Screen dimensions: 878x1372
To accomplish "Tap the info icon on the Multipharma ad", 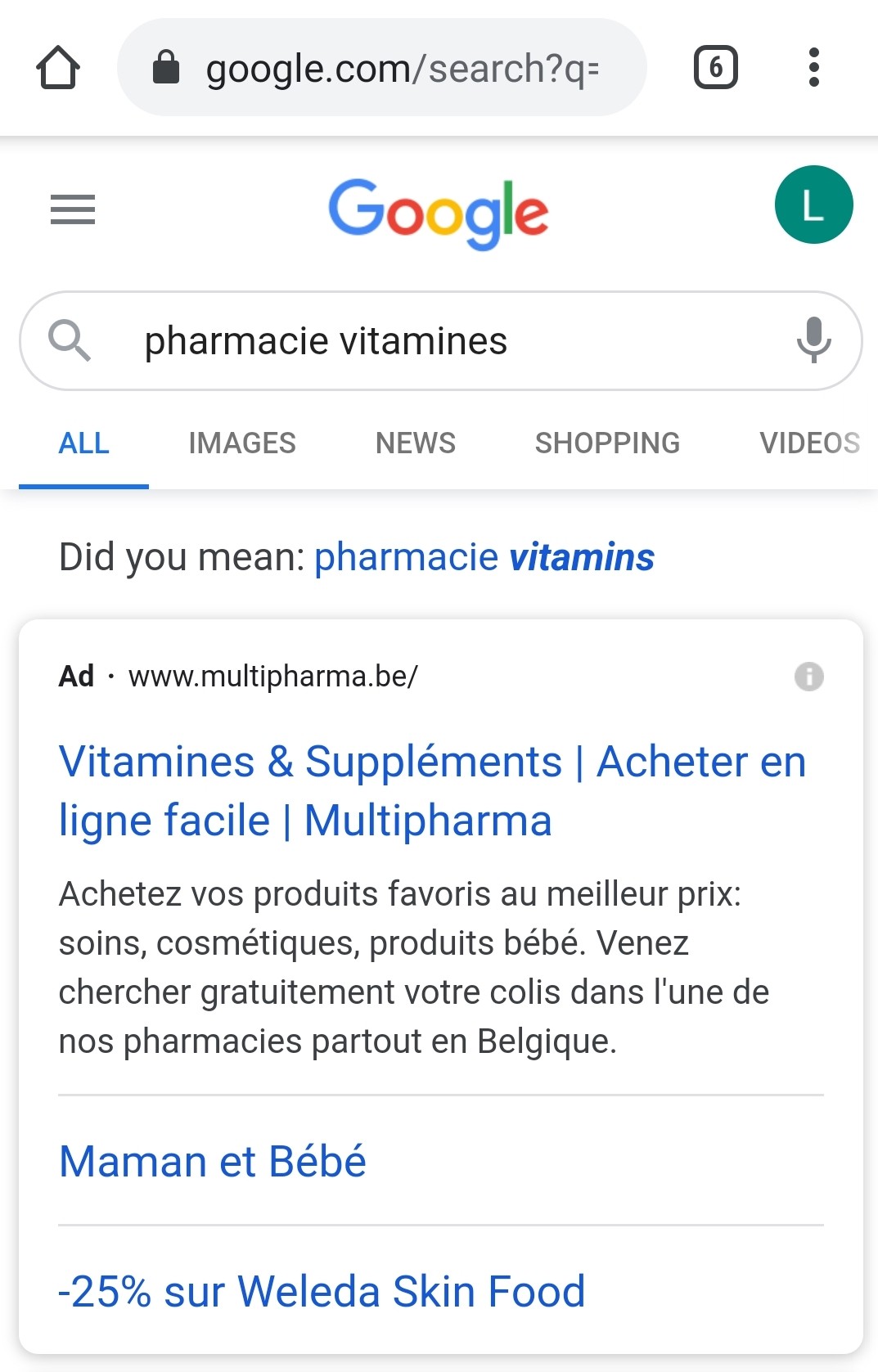I will [808, 677].
